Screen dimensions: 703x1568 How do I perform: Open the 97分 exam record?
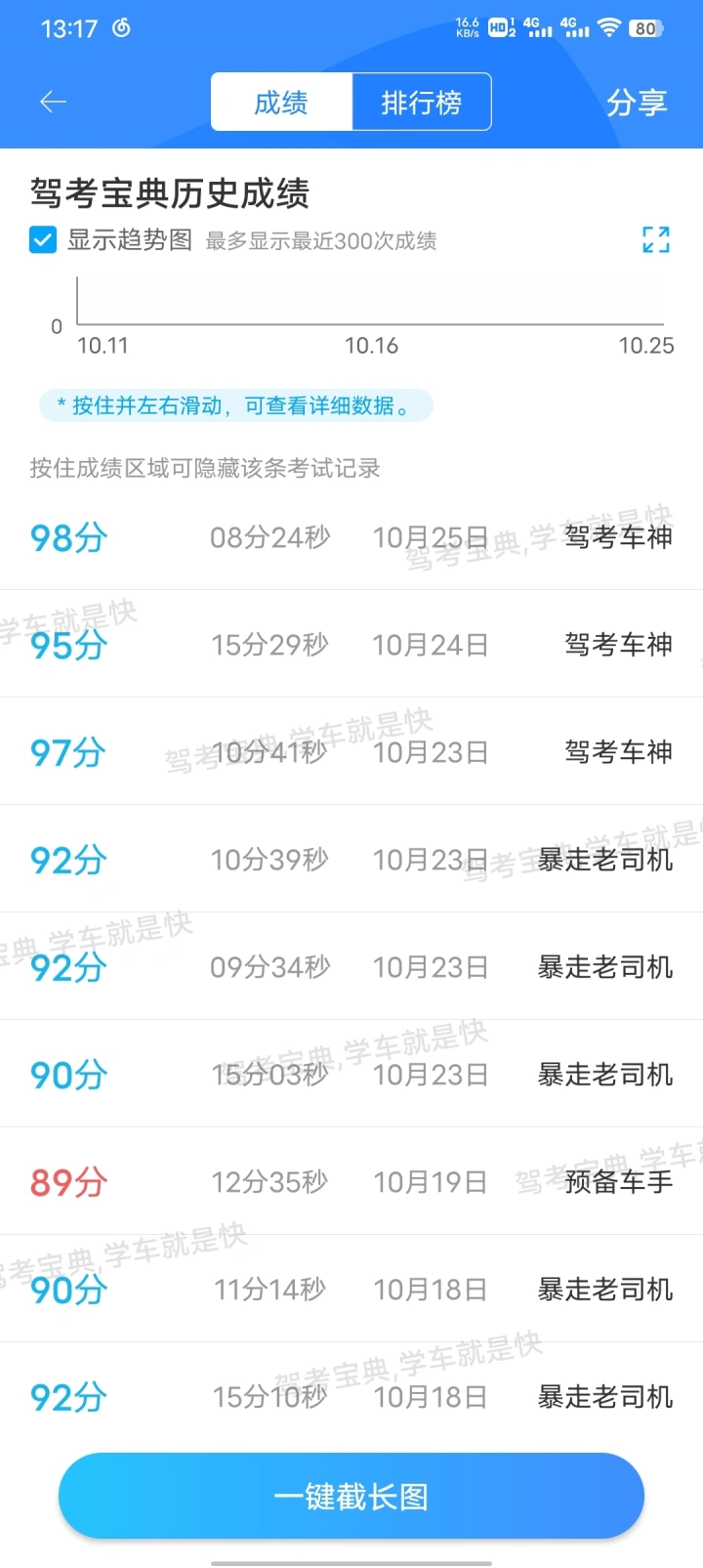coord(351,751)
